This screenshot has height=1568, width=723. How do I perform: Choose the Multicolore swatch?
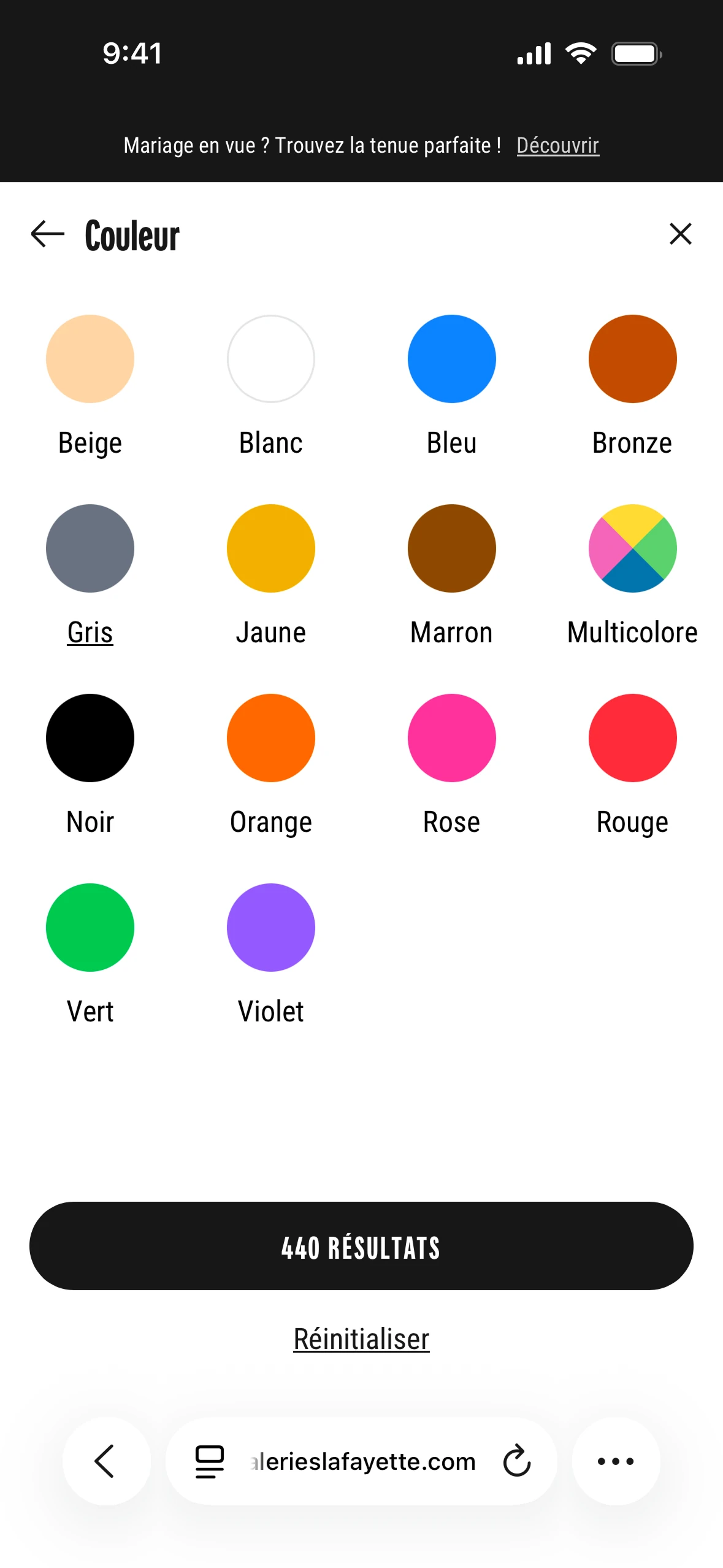click(632, 549)
